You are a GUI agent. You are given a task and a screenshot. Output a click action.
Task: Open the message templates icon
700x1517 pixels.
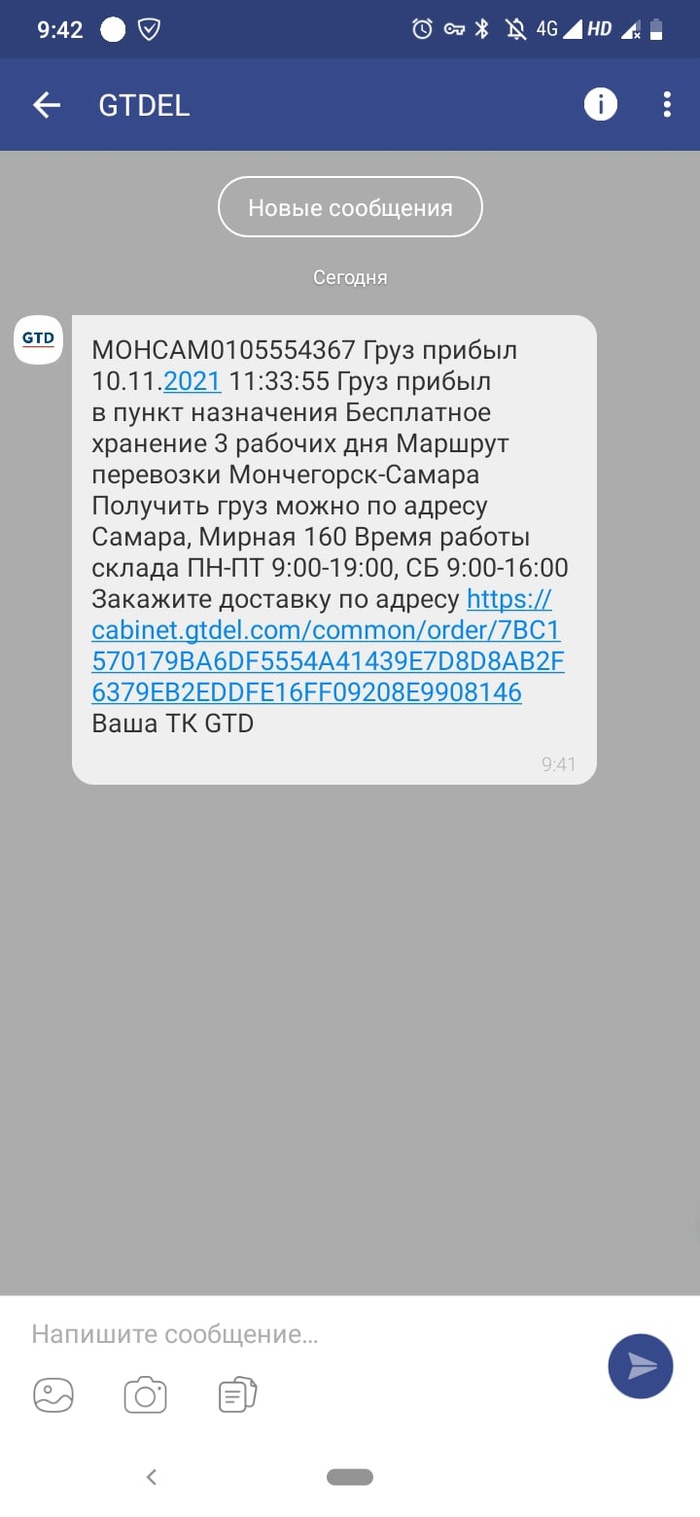(x=237, y=1395)
